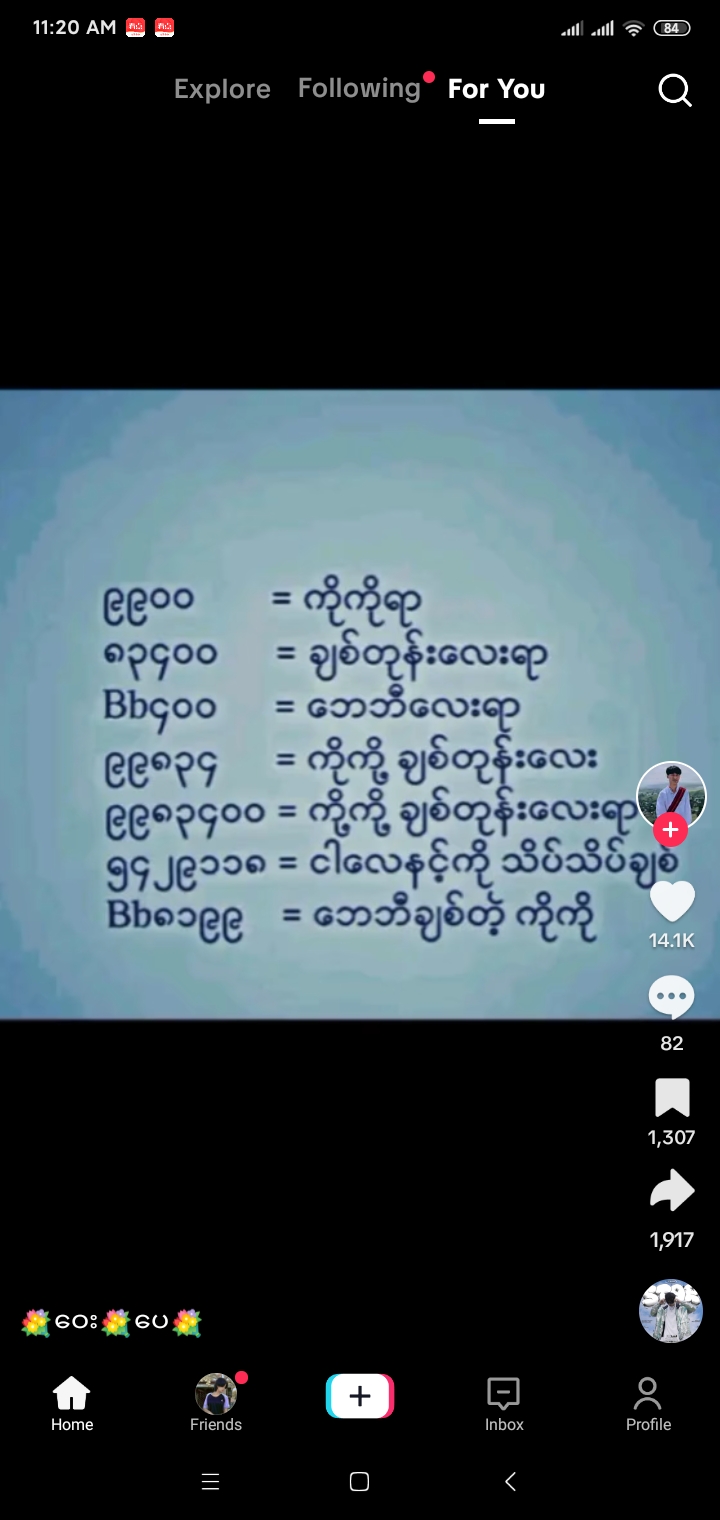Open the search magnifier icon
The height and width of the screenshot is (1520, 720).
(675, 91)
